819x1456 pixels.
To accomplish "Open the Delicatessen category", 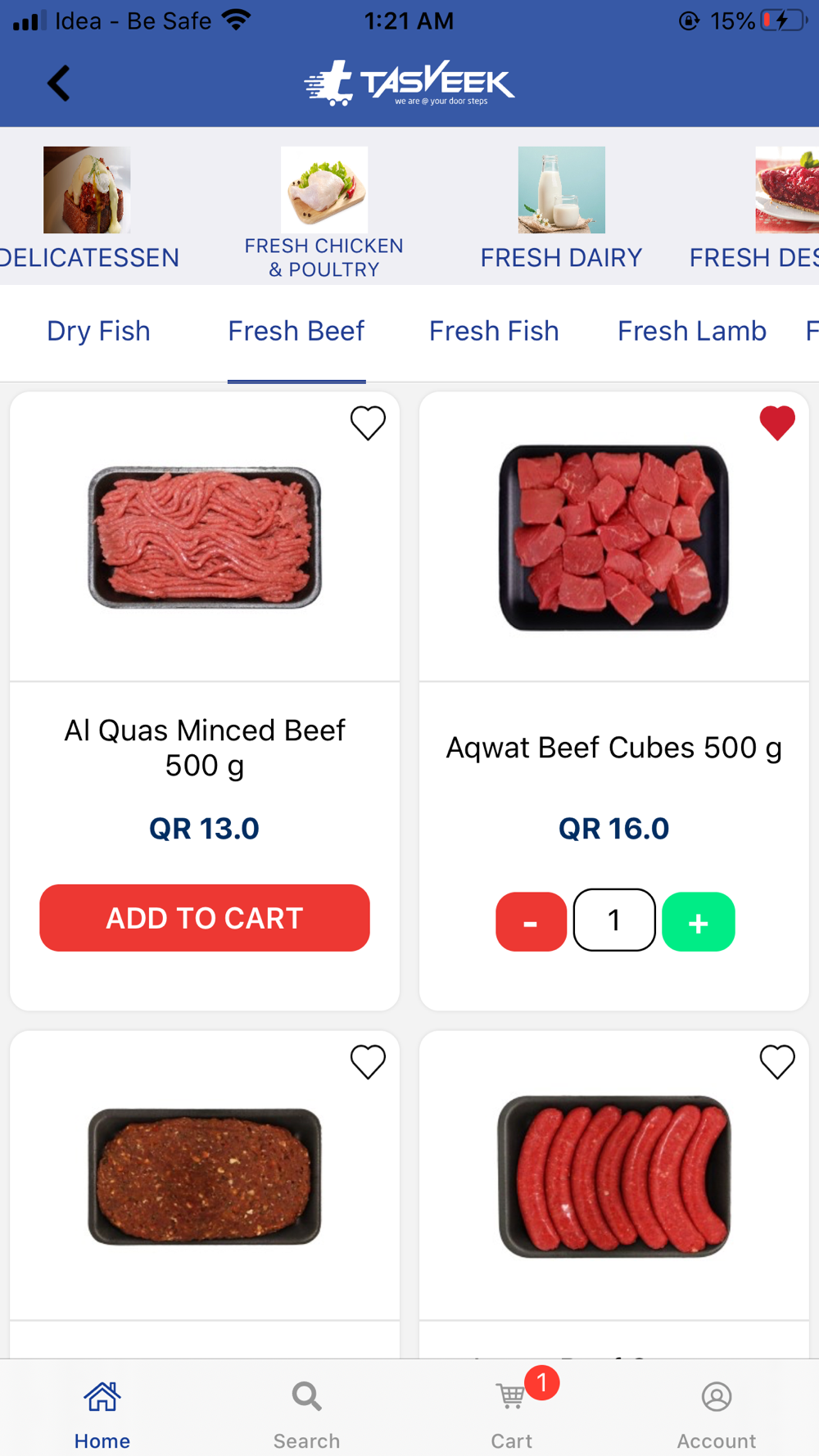I will pos(87,209).
